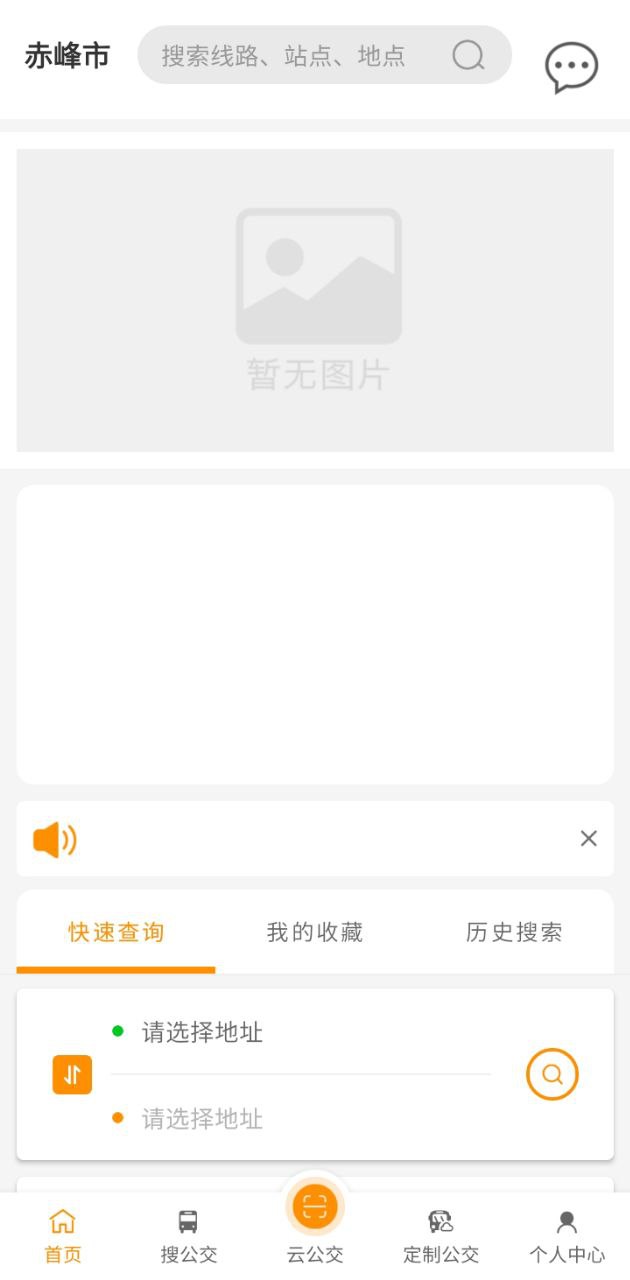Open the 暂无图片 banner
Viewport: 630px width, 1280px height.
coord(315,300)
